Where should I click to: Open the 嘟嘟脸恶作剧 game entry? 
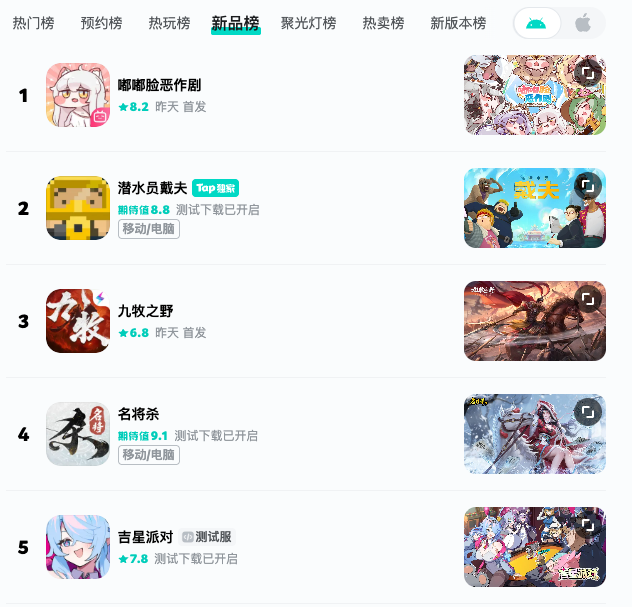pos(159,86)
